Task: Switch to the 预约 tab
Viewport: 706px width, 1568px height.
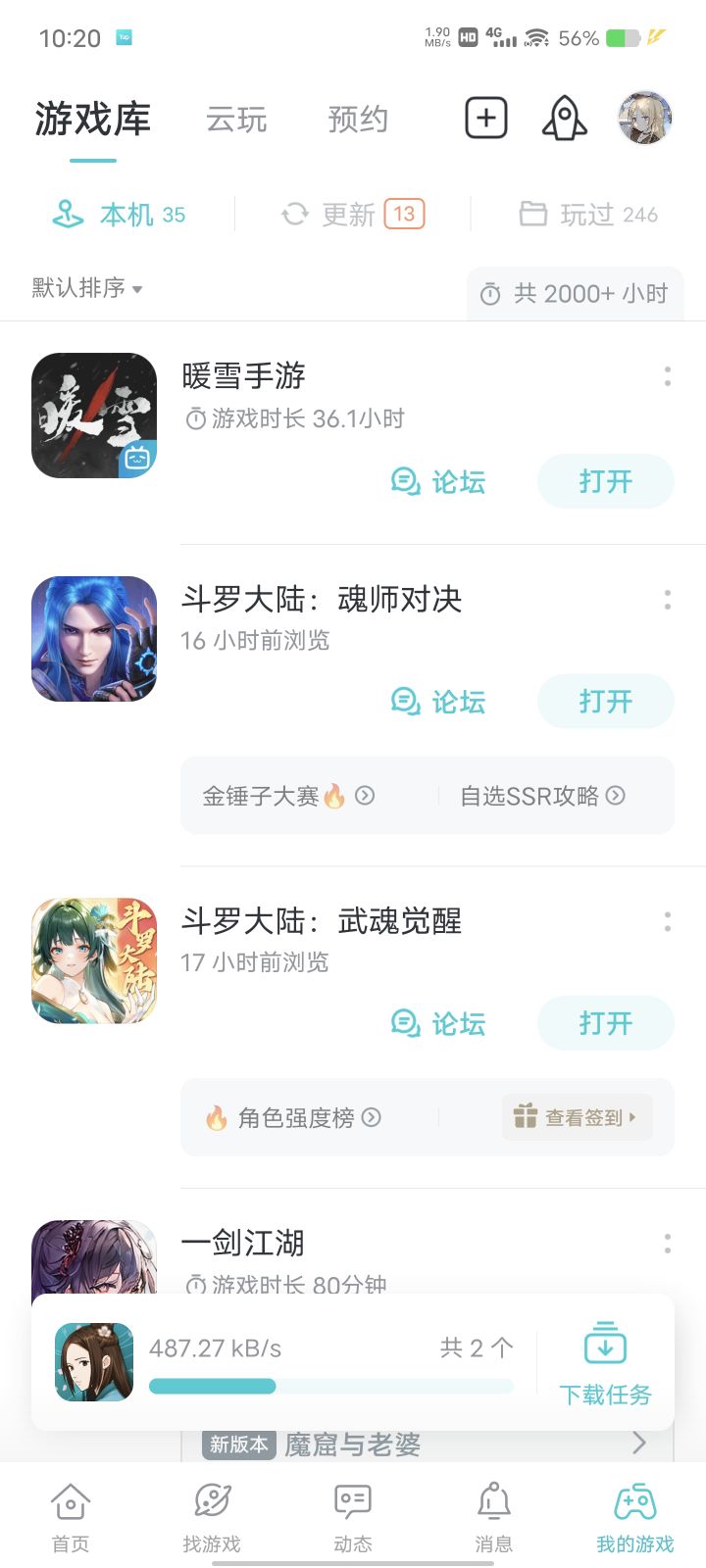Action: [358, 120]
